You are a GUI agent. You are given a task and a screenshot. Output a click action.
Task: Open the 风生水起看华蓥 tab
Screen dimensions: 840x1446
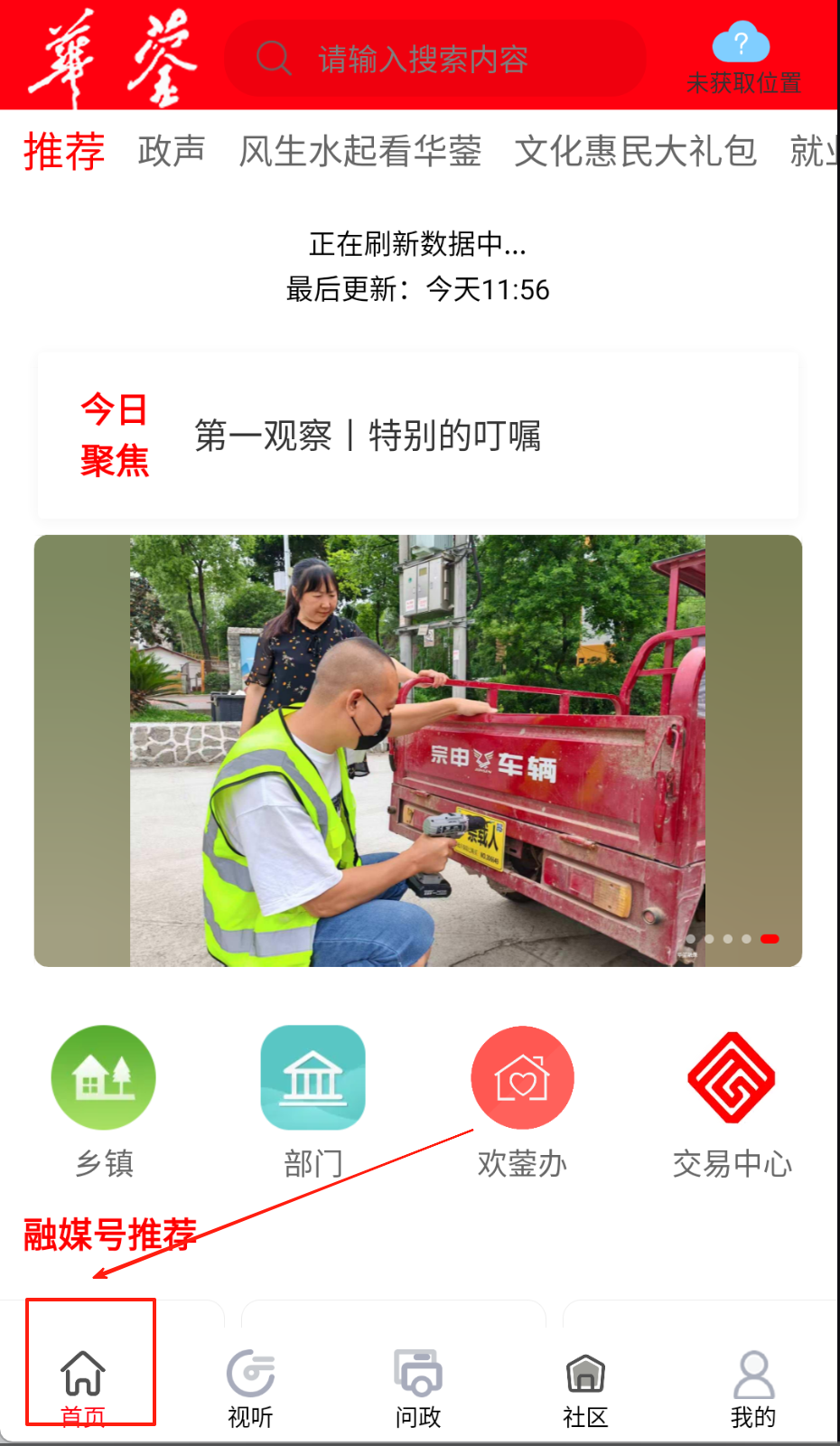pos(359,151)
